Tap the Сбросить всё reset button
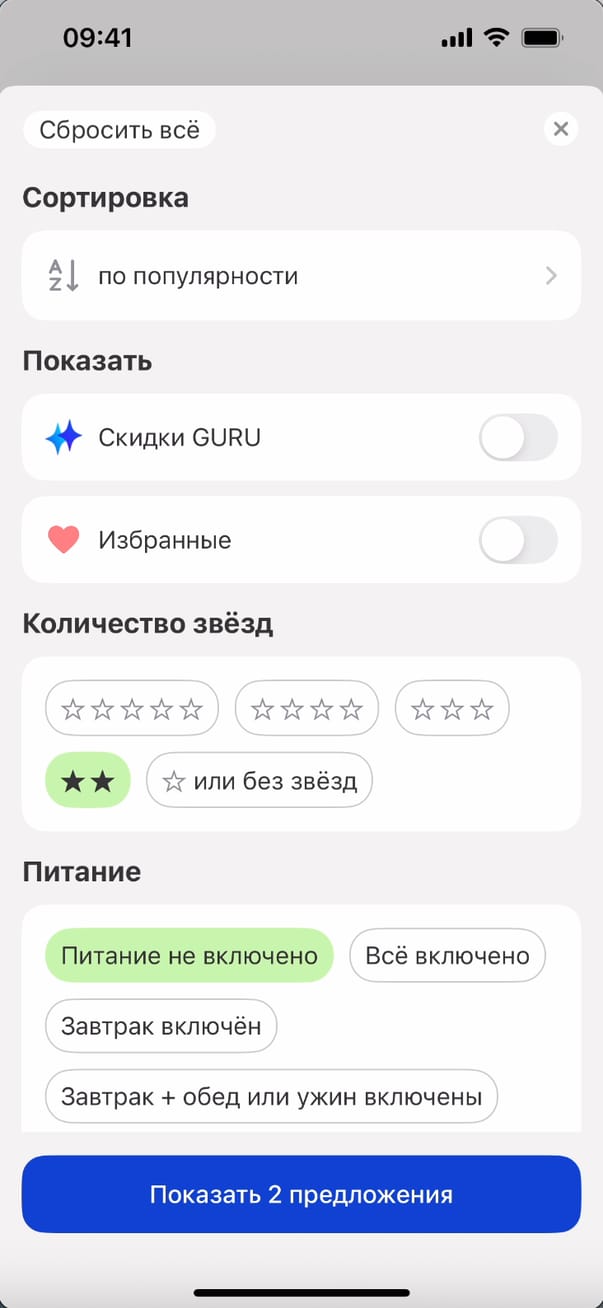 (x=119, y=130)
